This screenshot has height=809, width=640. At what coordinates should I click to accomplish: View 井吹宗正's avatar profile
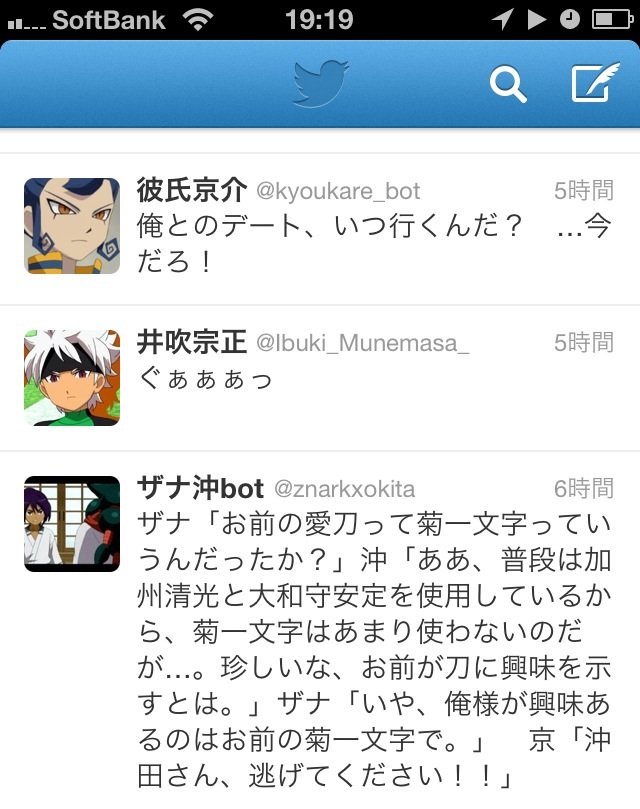tap(72, 378)
